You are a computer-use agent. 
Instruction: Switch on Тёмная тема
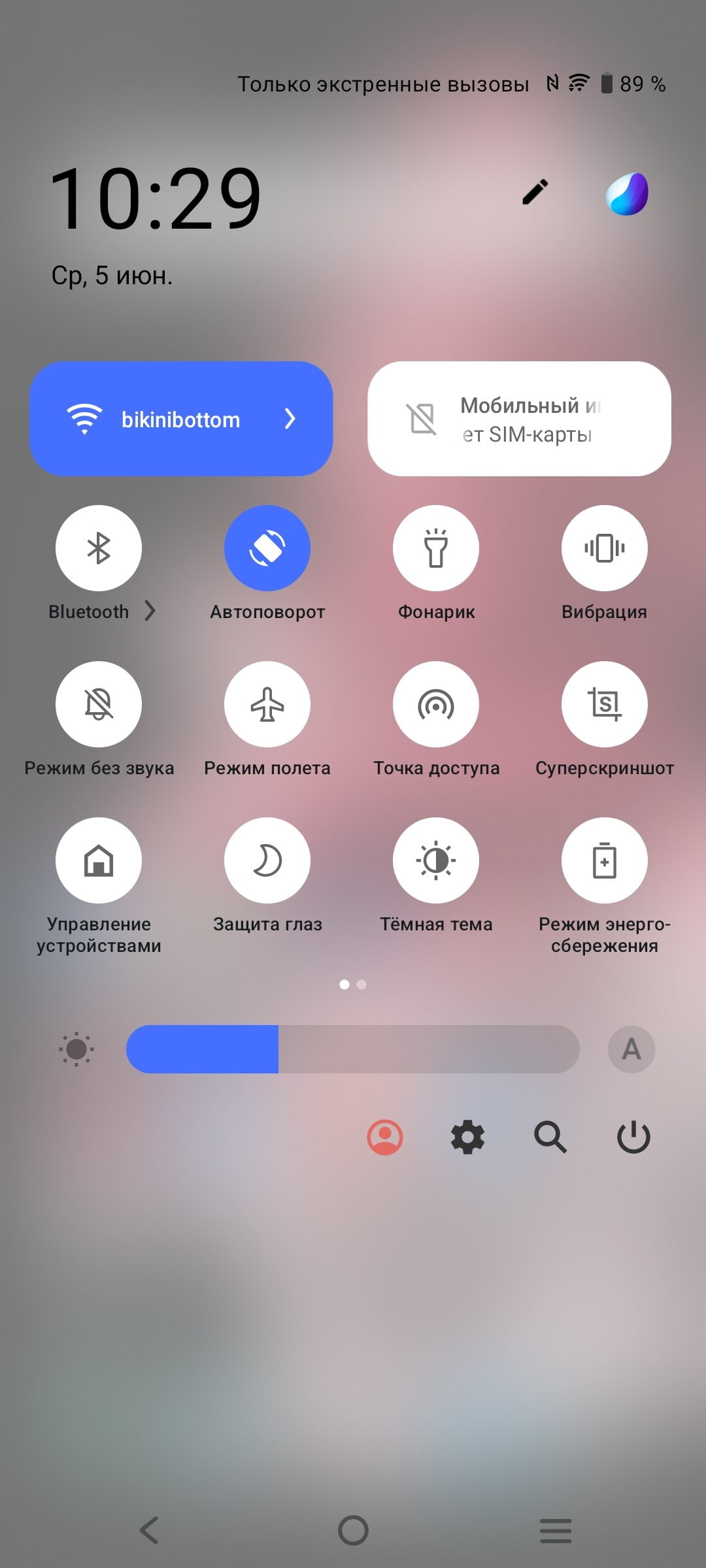pyautogui.click(x=436, y=860)
